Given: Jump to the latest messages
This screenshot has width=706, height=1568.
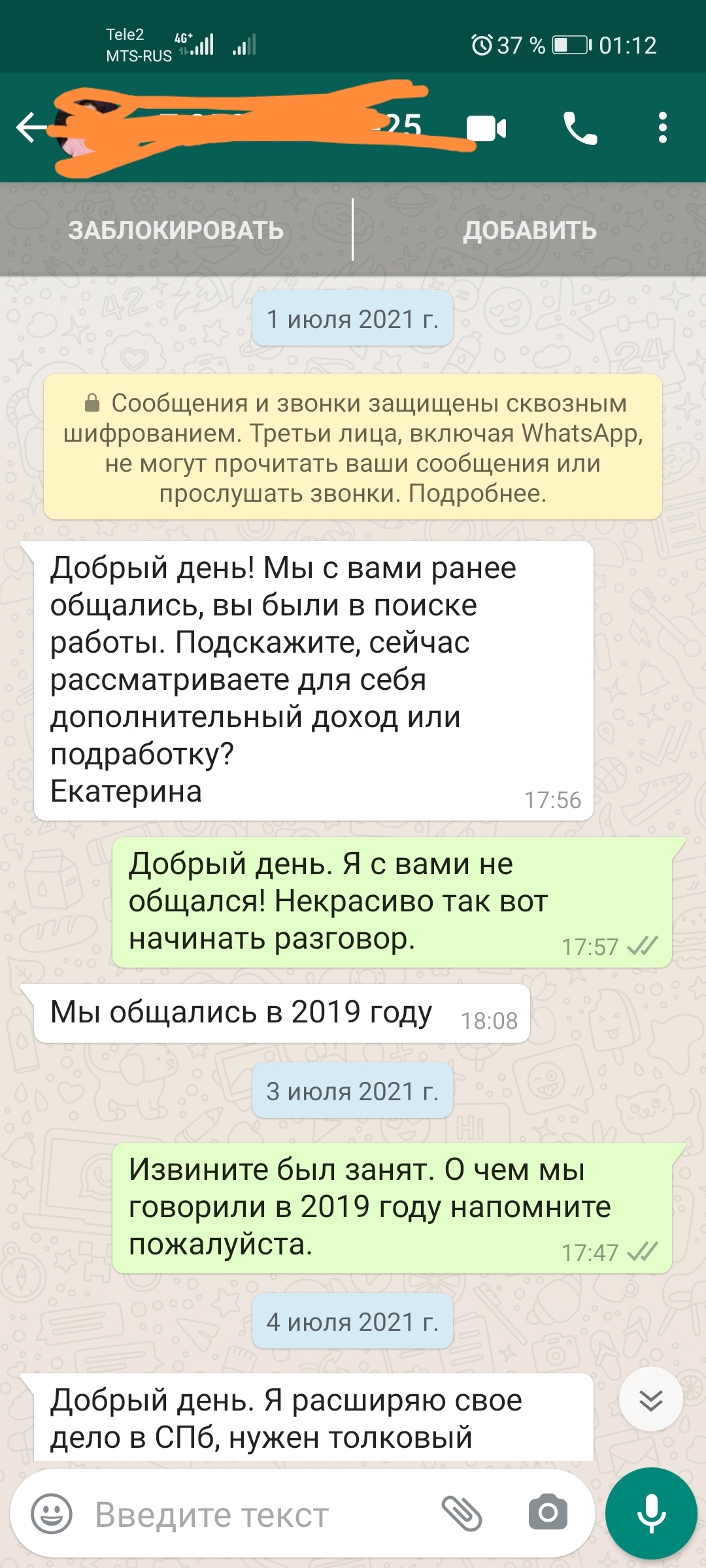Looking at the screenshot, I should click(650, 1400).
